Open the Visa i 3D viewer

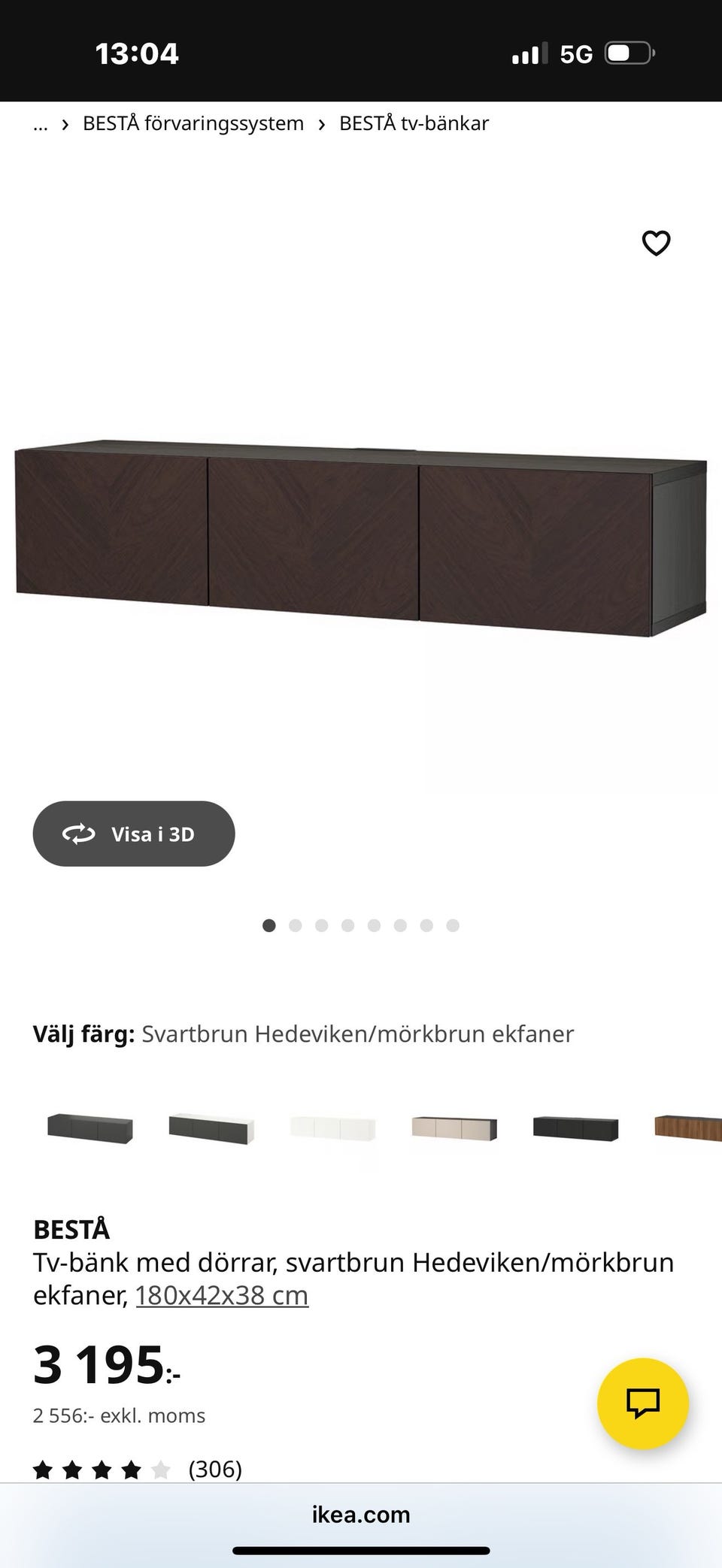pos(134,833)
